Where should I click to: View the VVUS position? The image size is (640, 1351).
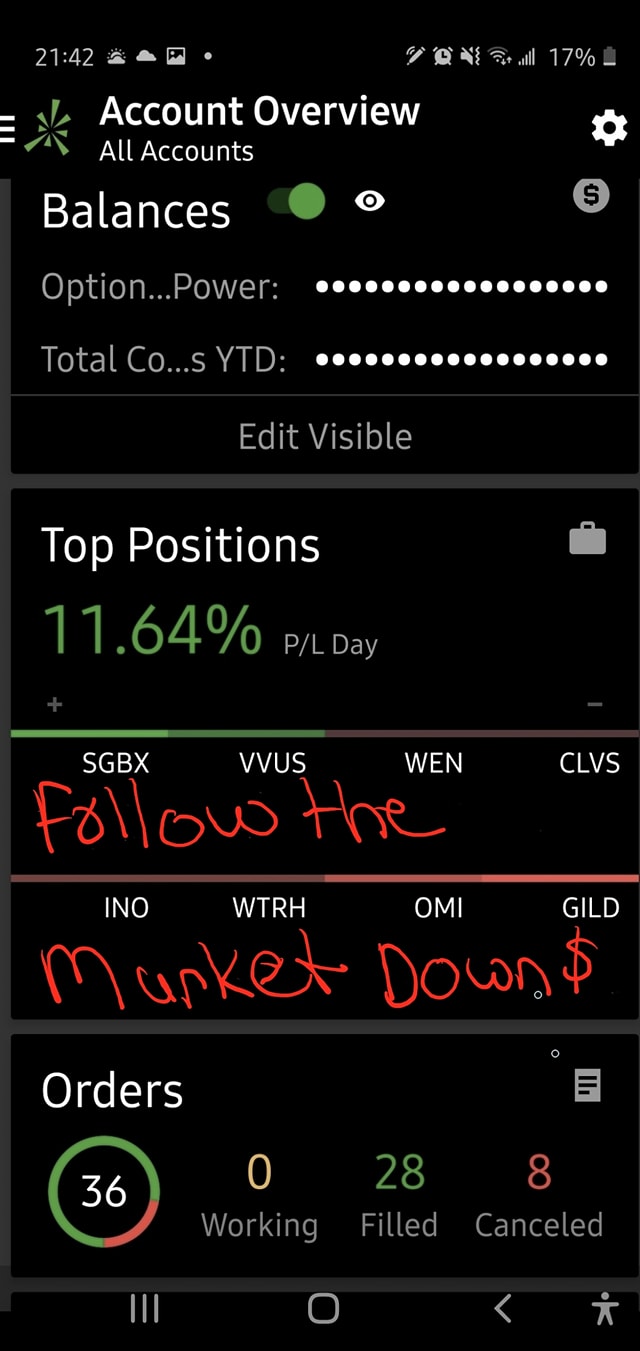coord(272,764)
